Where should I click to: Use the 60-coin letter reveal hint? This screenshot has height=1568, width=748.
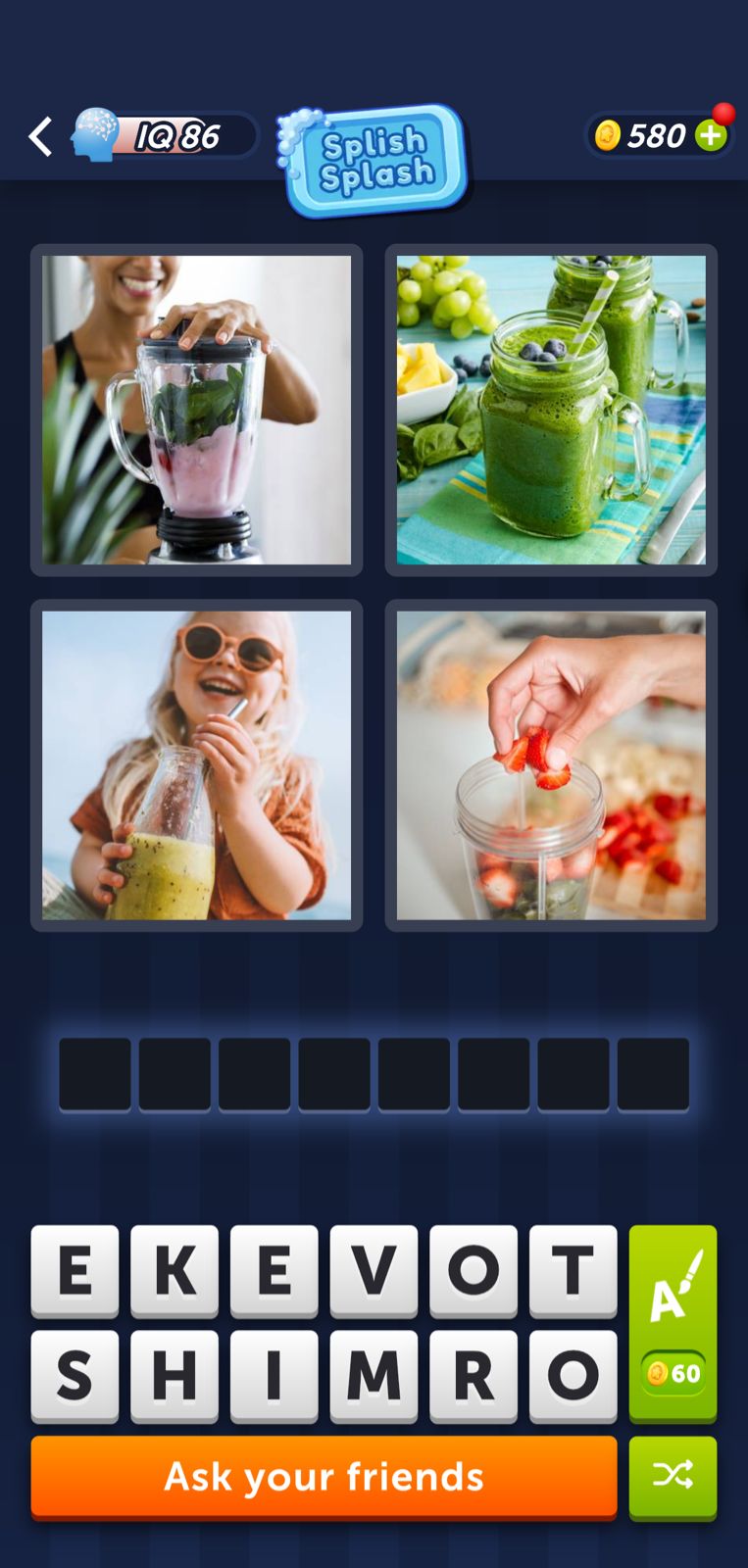click(673, 1322)
